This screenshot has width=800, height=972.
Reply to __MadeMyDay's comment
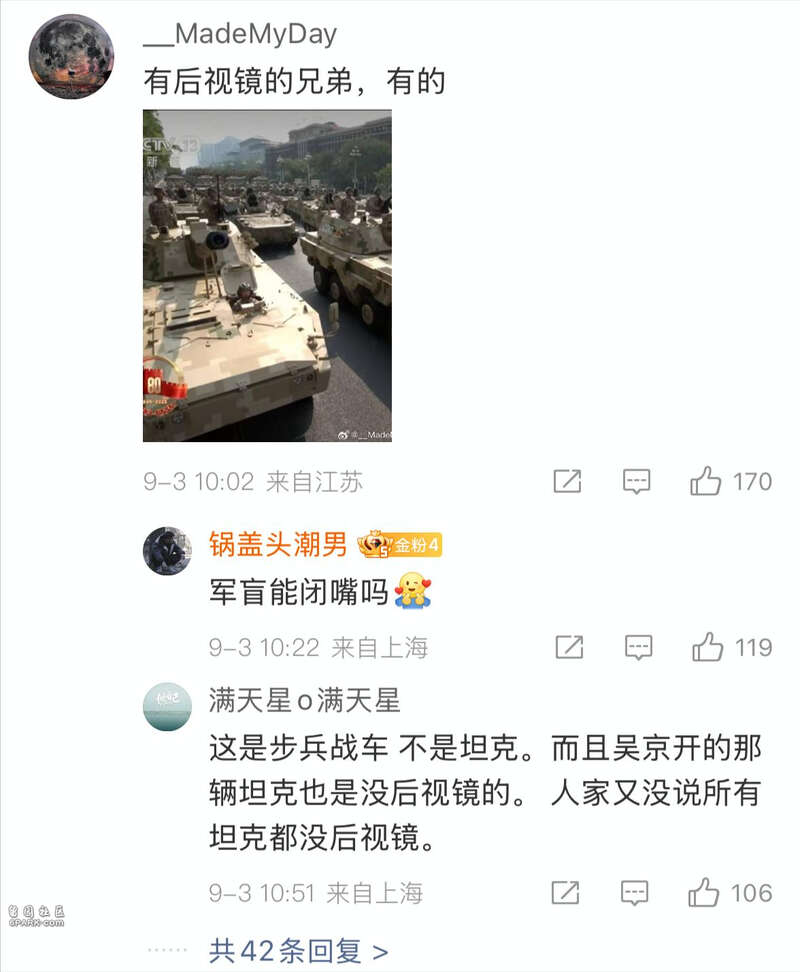coord(637,482)
